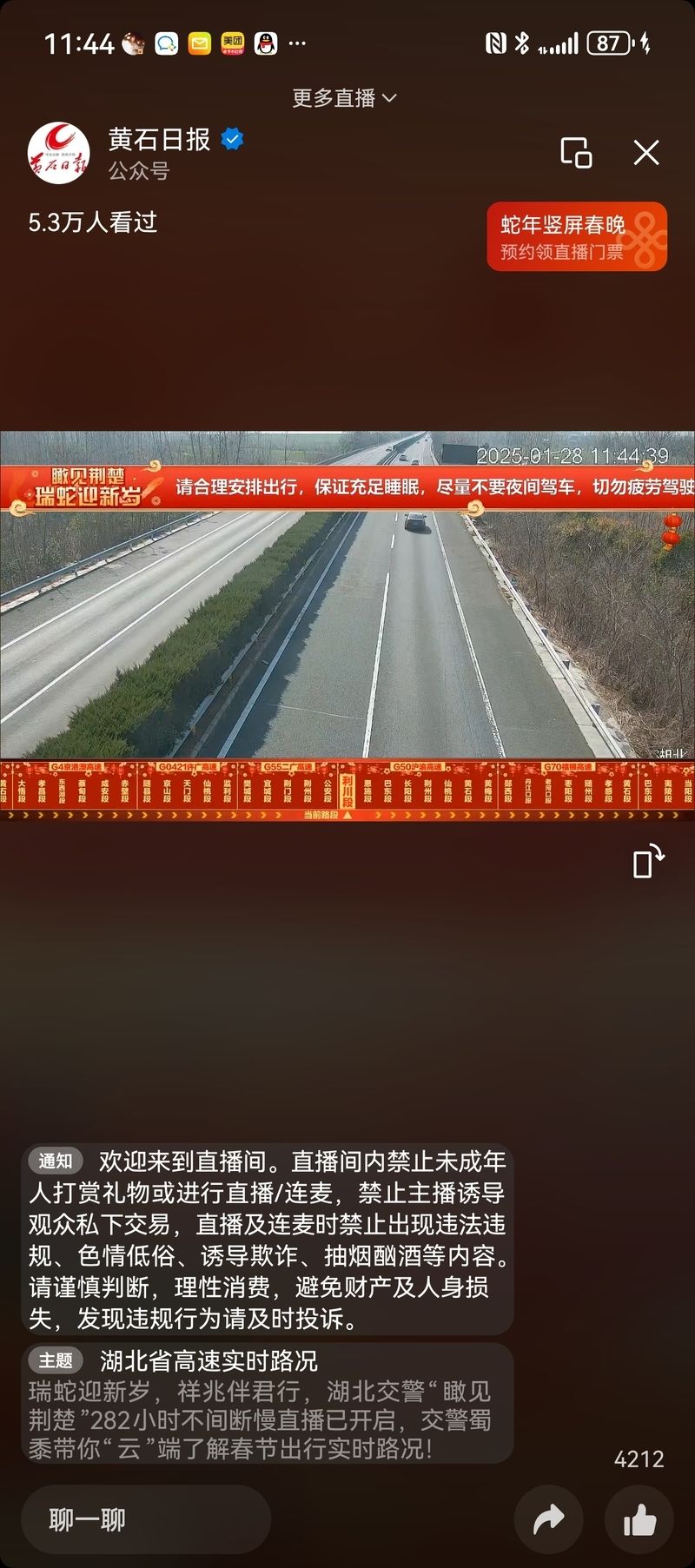Like the live stream
This screenshot has height=1568, width=695.
click(x=639, y=1519)
